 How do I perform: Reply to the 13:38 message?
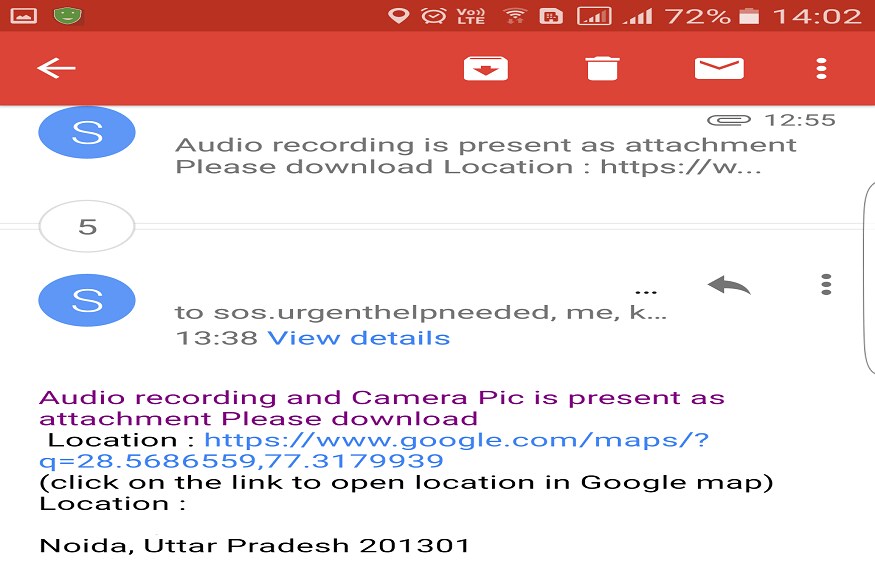point(729,285)
